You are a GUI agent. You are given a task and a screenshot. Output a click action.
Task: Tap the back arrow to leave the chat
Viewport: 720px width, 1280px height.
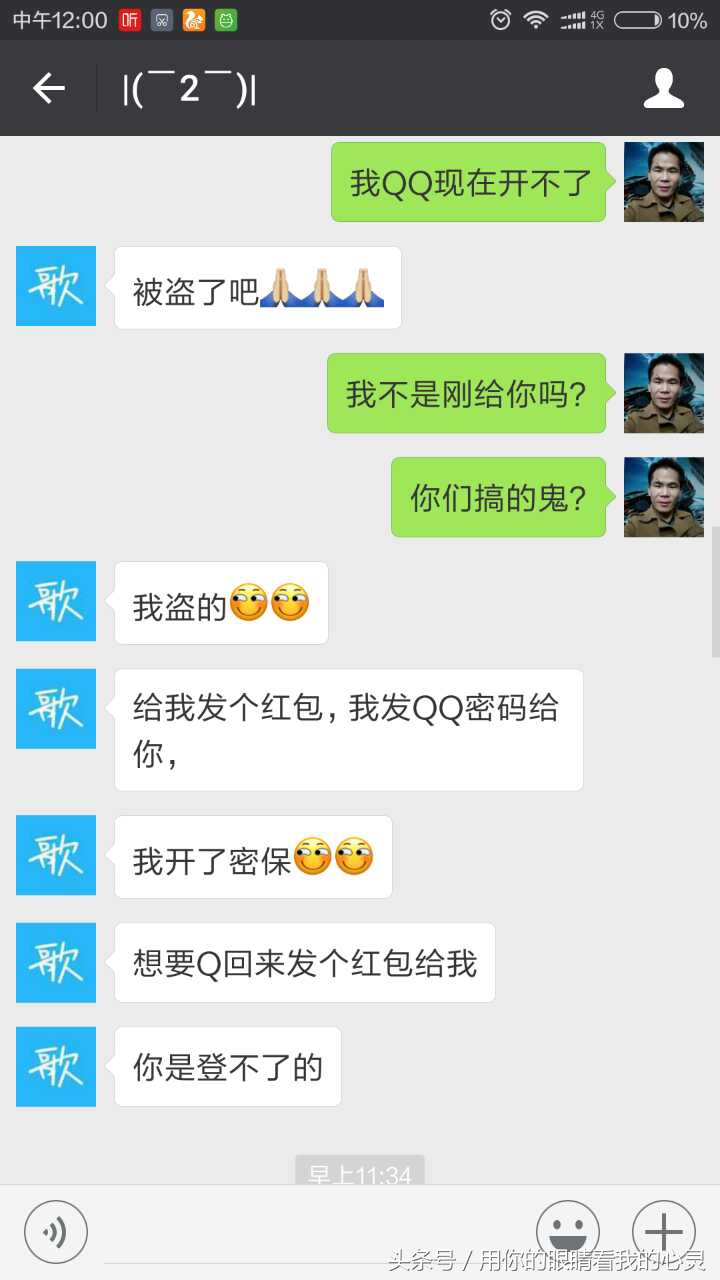point(47,88)
